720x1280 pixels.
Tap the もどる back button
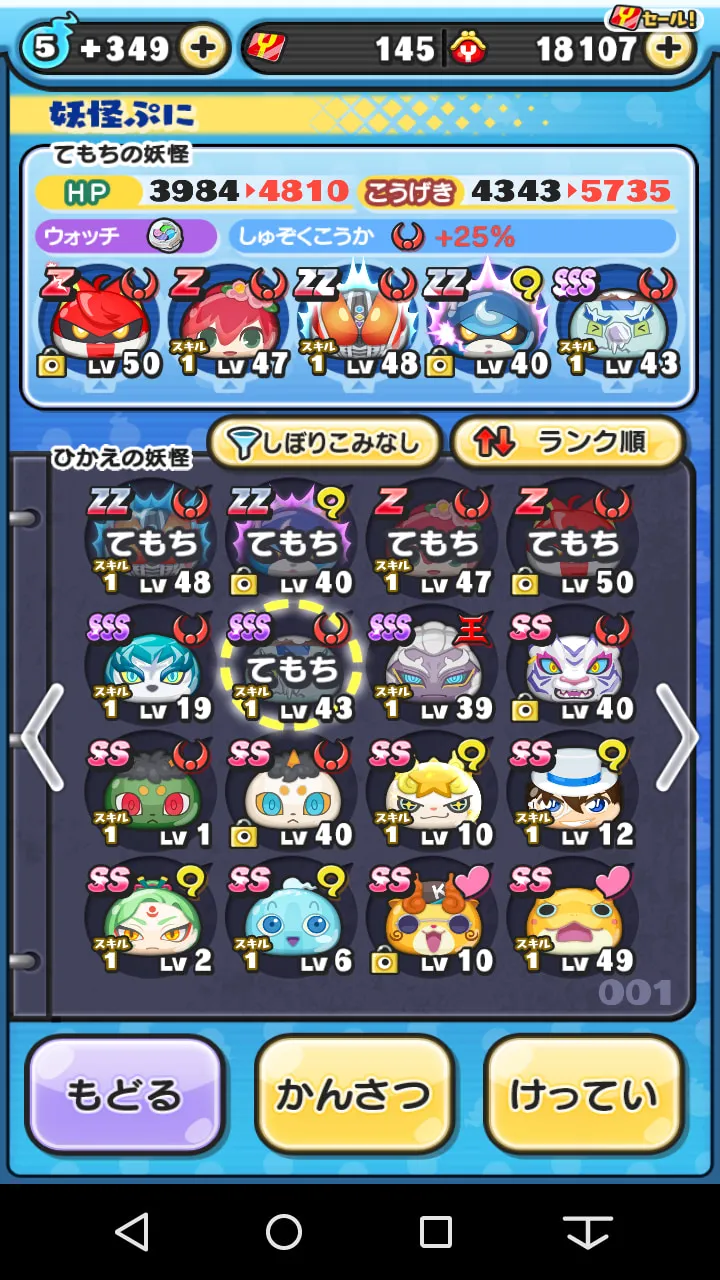[x=125, y=1094]
